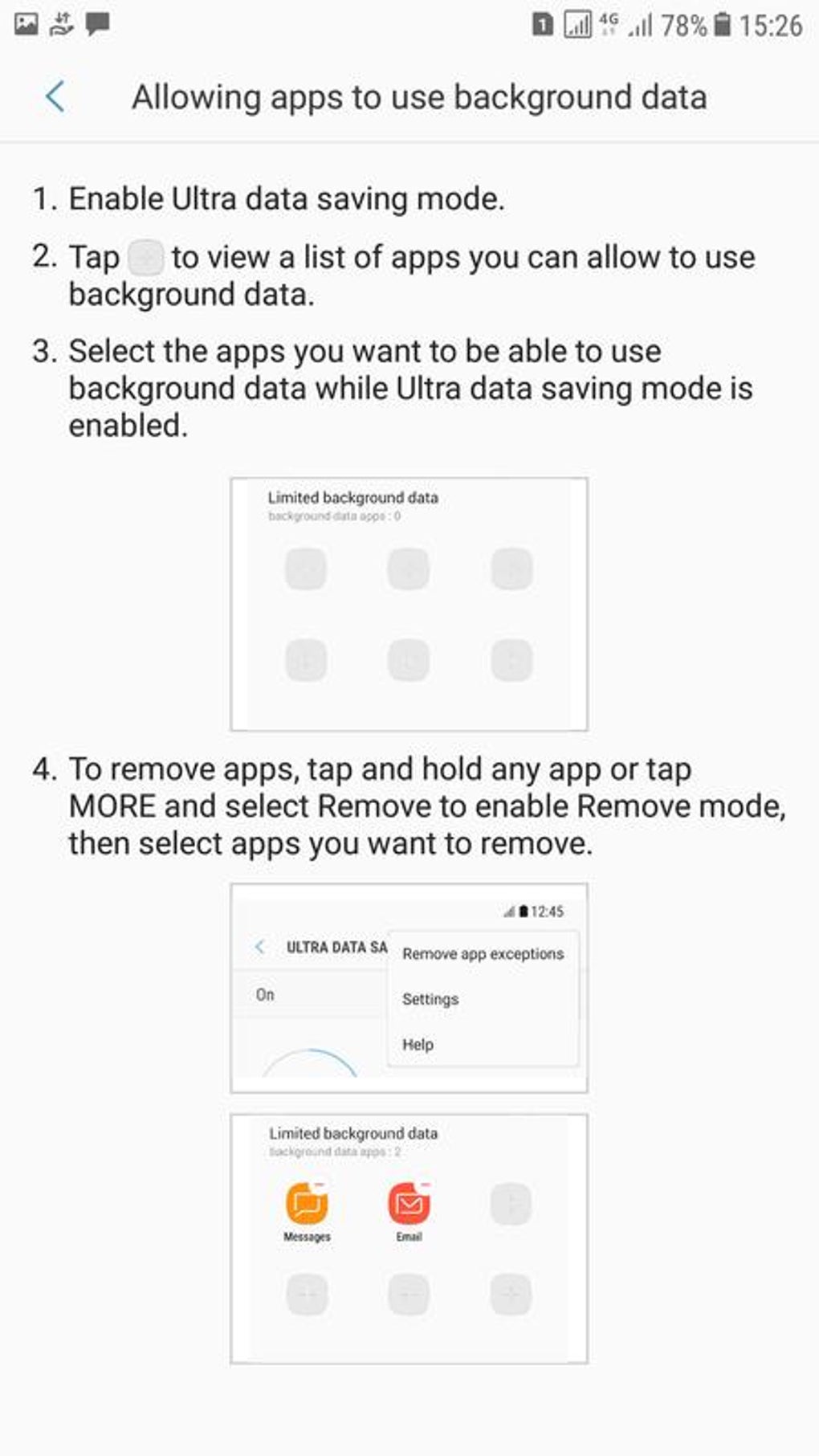The width and height of the screenshot is (819, 1456).
Task: Go back using the top-left arrow
Action: (55, 96)
